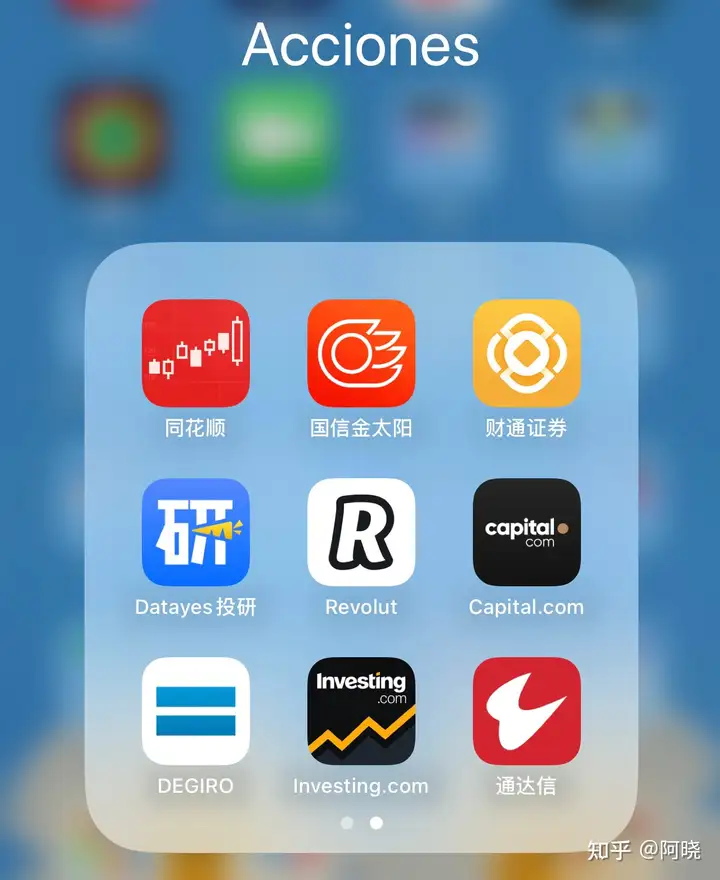Launch Capital.com app
This screenshot has width=720, height=880.
coord(526,532)
